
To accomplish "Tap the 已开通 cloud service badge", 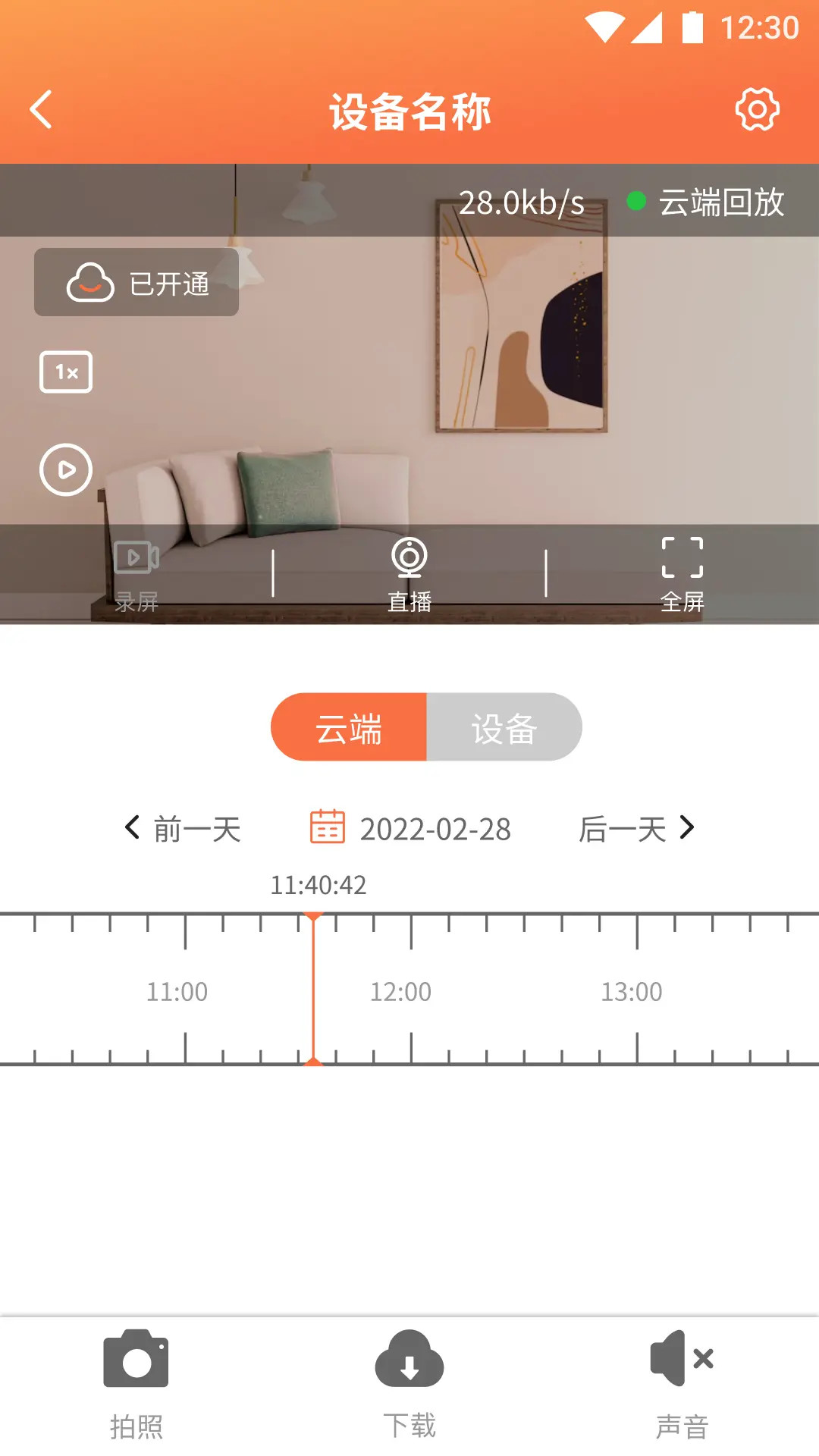I will [x=136, y=281].
